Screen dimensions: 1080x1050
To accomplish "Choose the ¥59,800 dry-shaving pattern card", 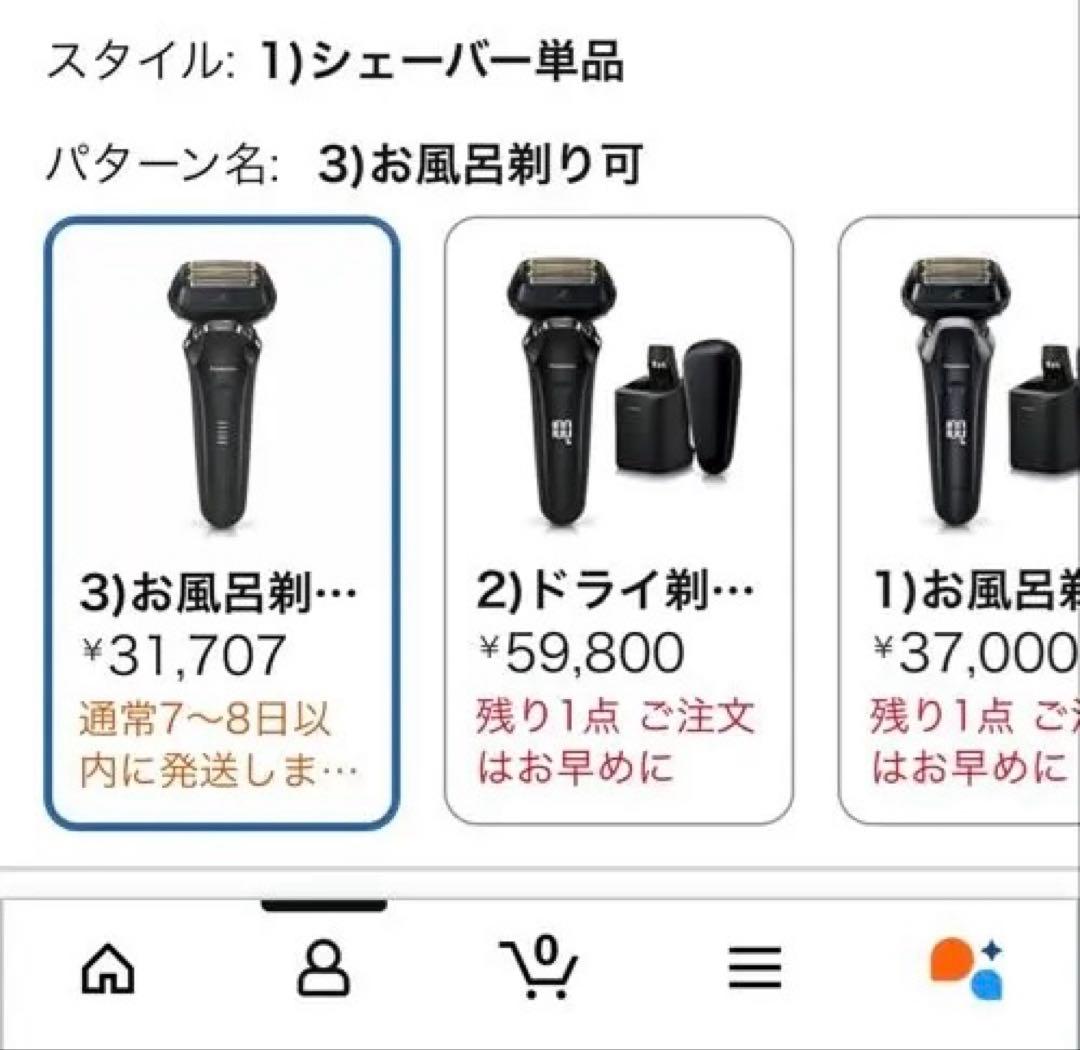I will [x=618, y=522].
